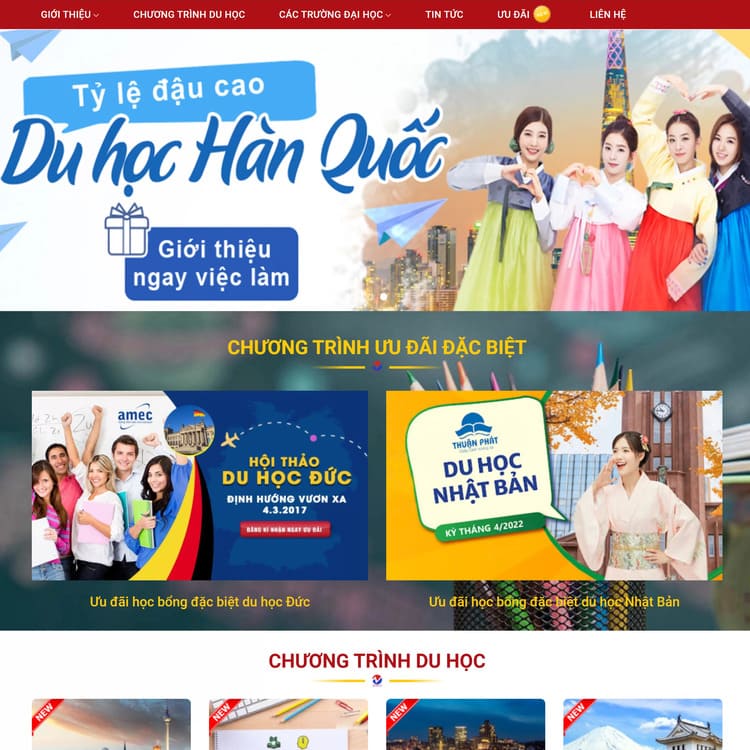750x750 pixels.
Task: Expand Các Trường Đại Học dropdown
Action: [334, 15]
